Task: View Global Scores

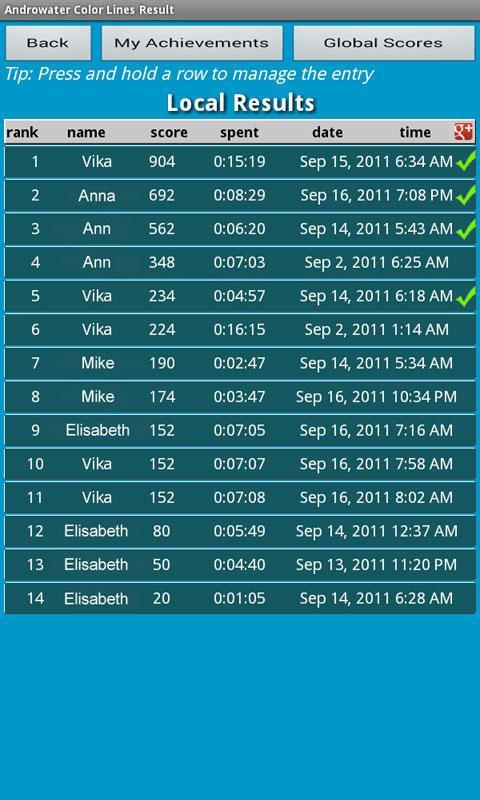Action: click(x=384, y=43)
